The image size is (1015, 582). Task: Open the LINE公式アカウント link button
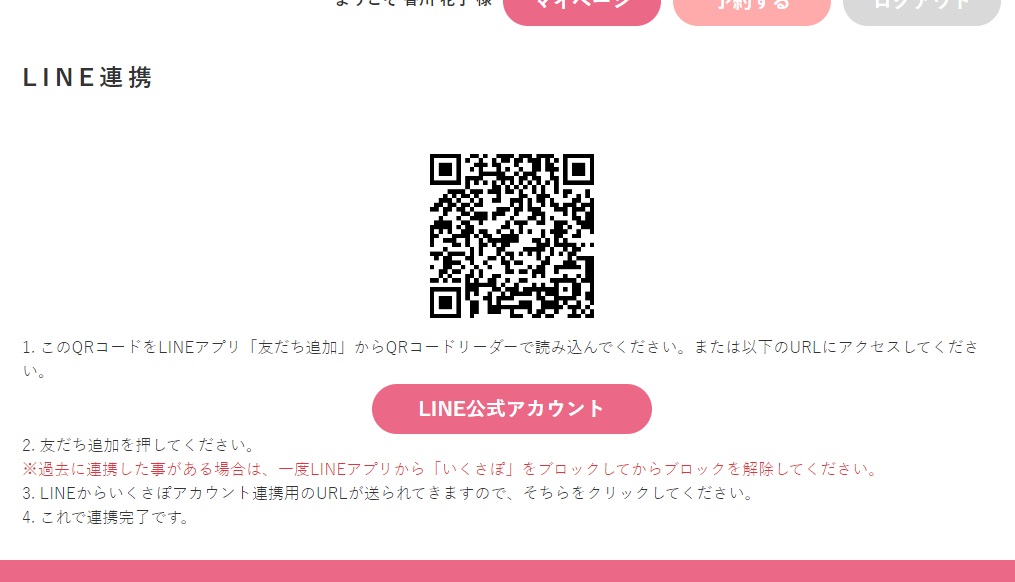click(511, 409)
